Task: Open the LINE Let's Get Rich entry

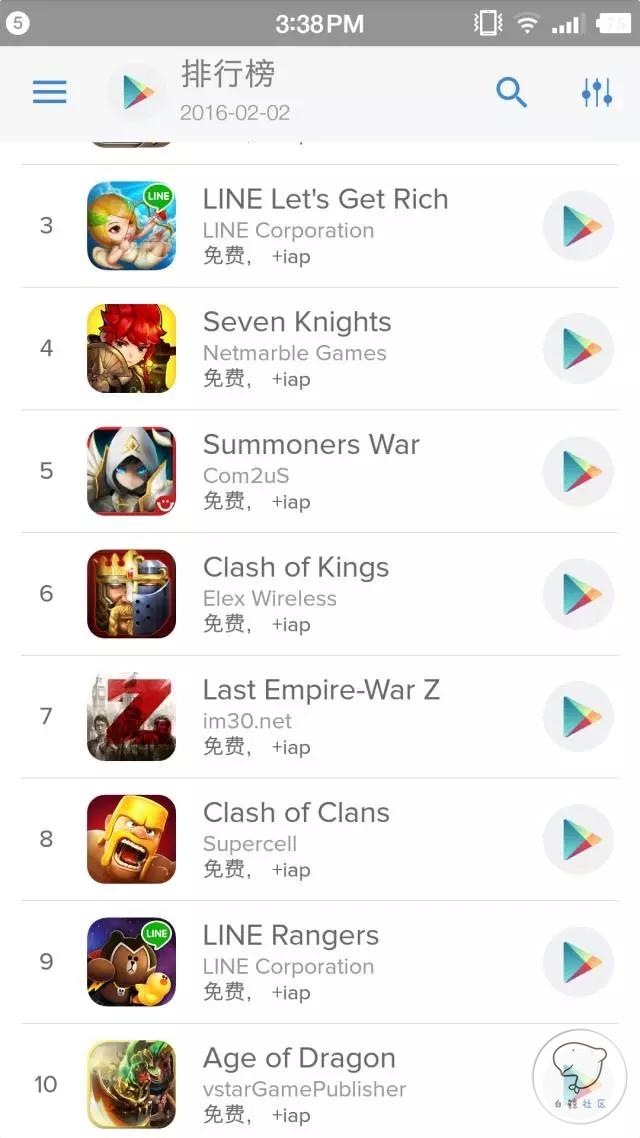Action: [325, 226]
